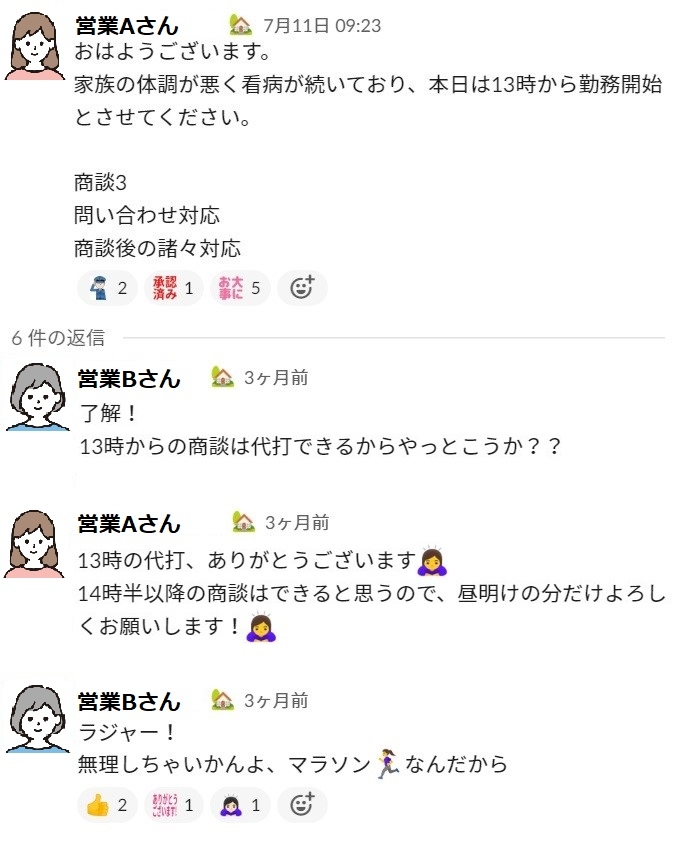The height and width of the screenshot is (849, 690).
Task: Tap the bowing person reaction on the last reply
Action: pos(240,804)
